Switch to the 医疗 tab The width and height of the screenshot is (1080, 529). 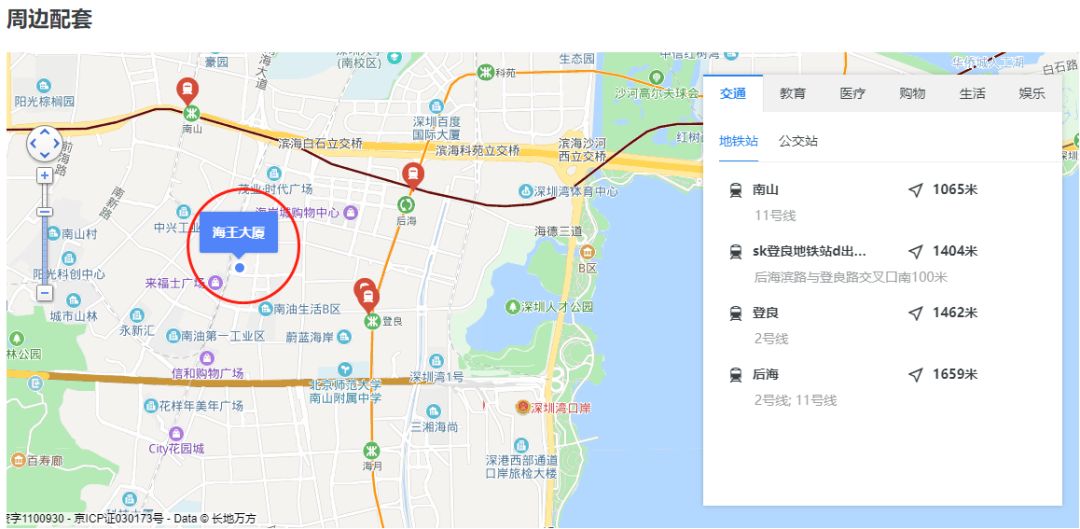point(852,93)
